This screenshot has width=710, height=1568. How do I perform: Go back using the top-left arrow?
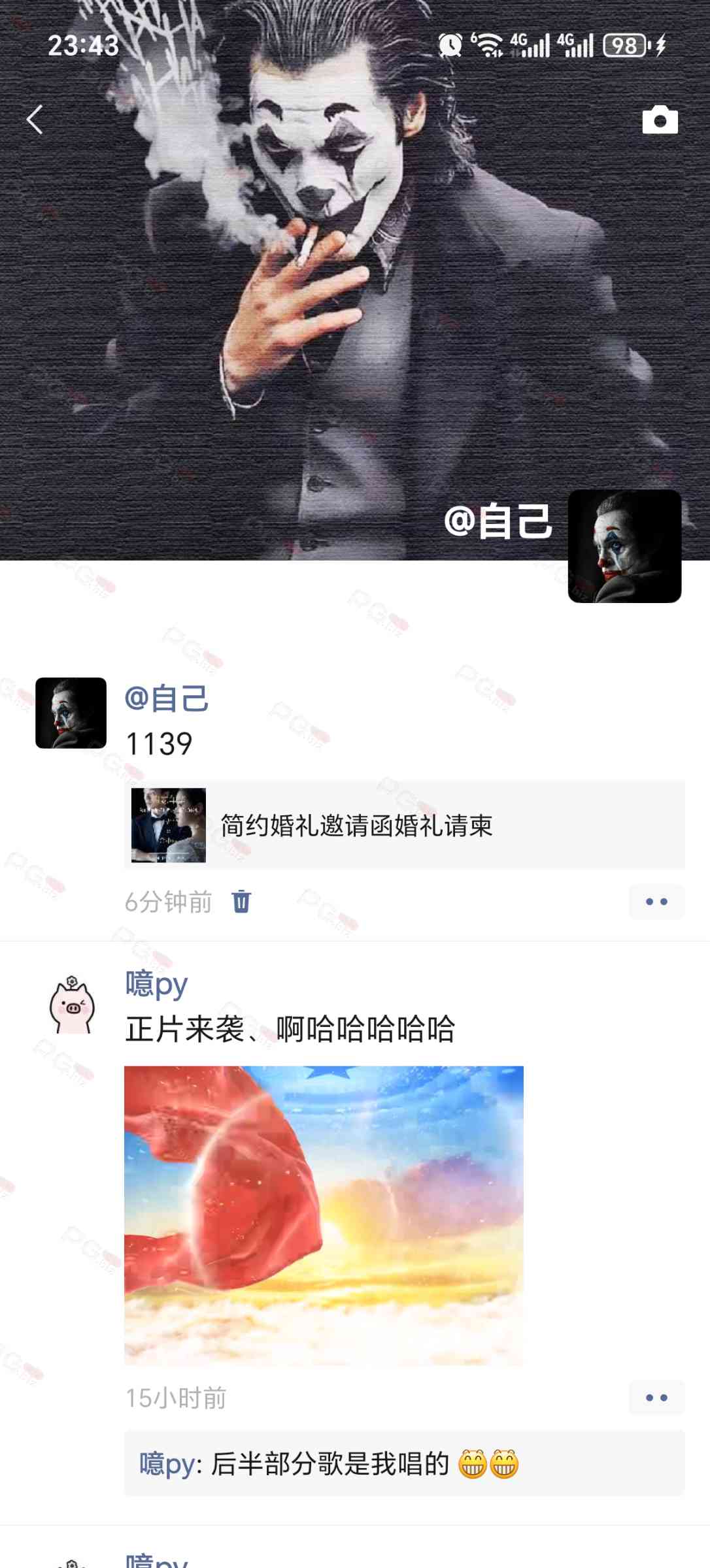point(35,120)
